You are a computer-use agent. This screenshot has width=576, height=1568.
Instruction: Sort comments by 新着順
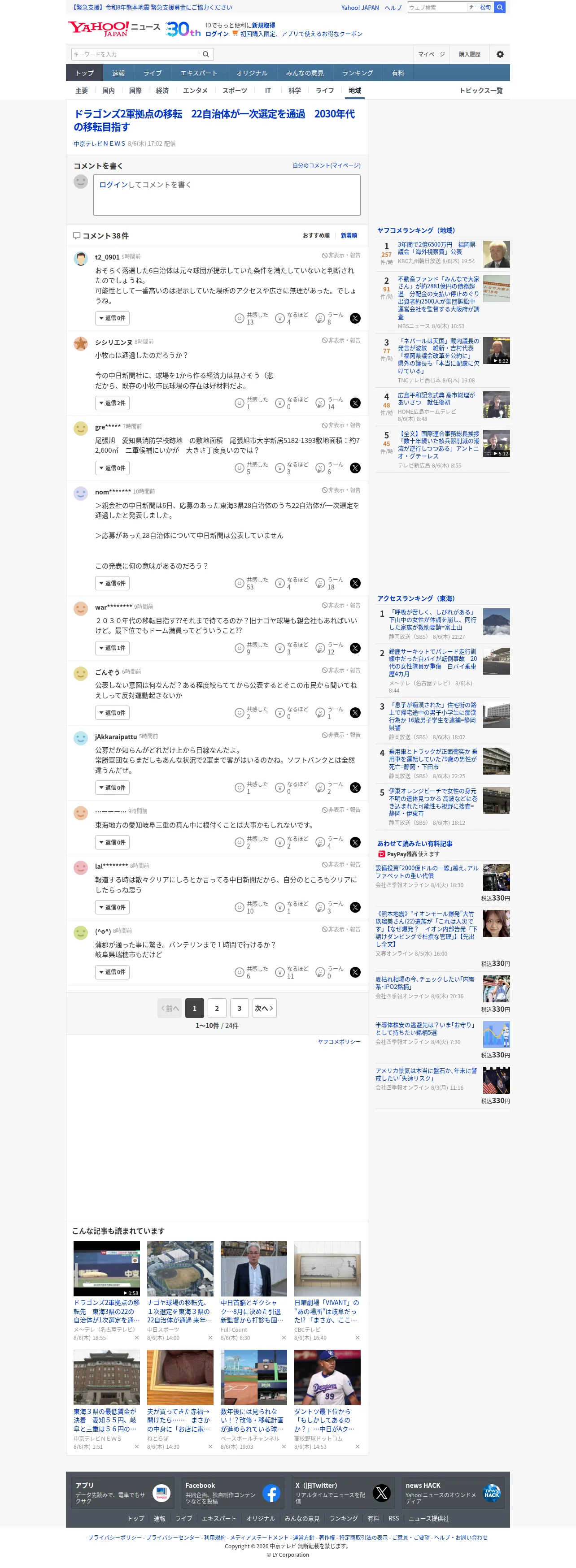coord(349,236)
